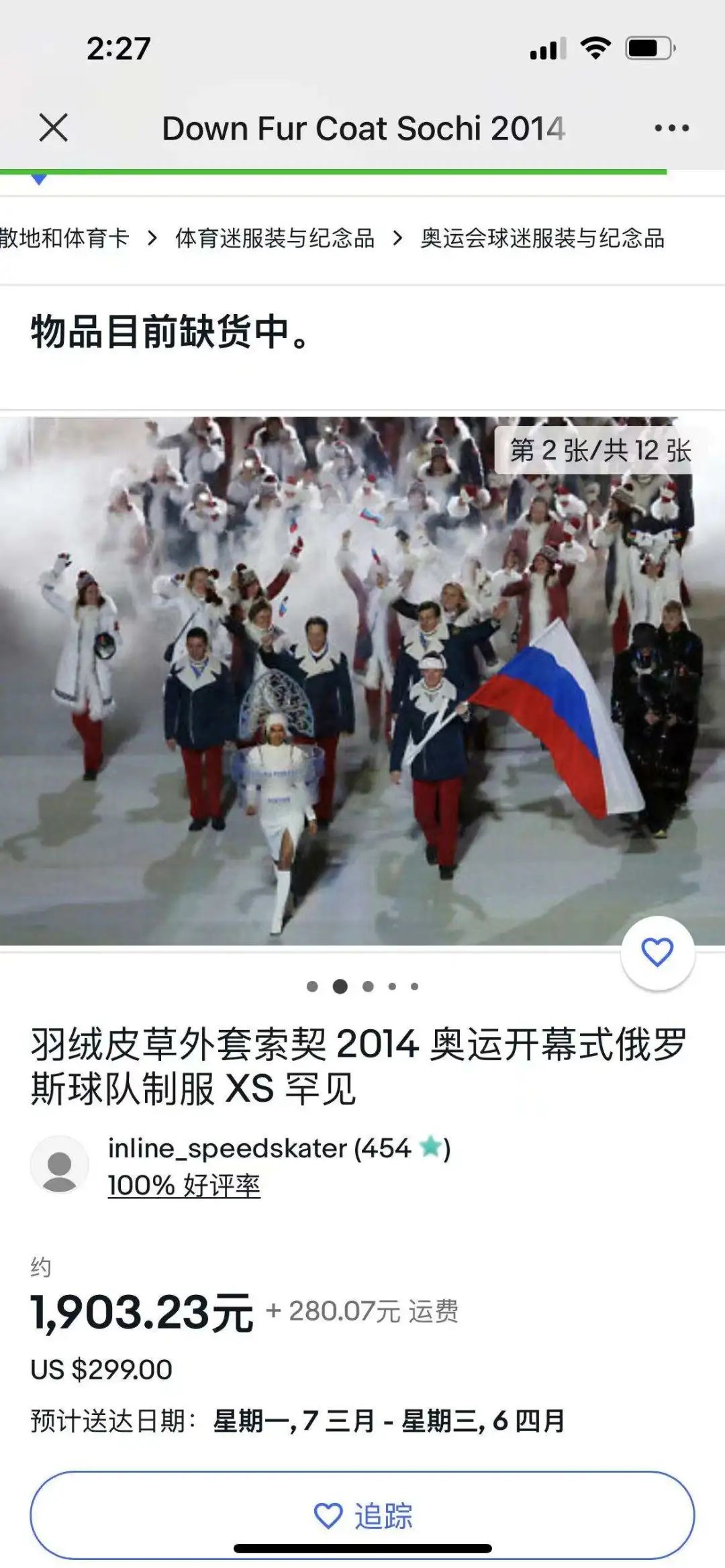
Task: Tap the 追踪 watch button
Action: (362, 1516)
